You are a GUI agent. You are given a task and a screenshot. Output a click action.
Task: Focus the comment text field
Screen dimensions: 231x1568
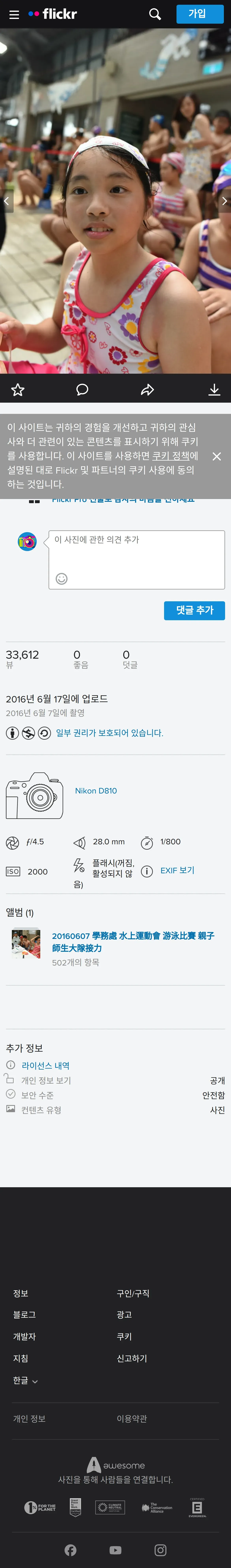(x=137, y=559)
